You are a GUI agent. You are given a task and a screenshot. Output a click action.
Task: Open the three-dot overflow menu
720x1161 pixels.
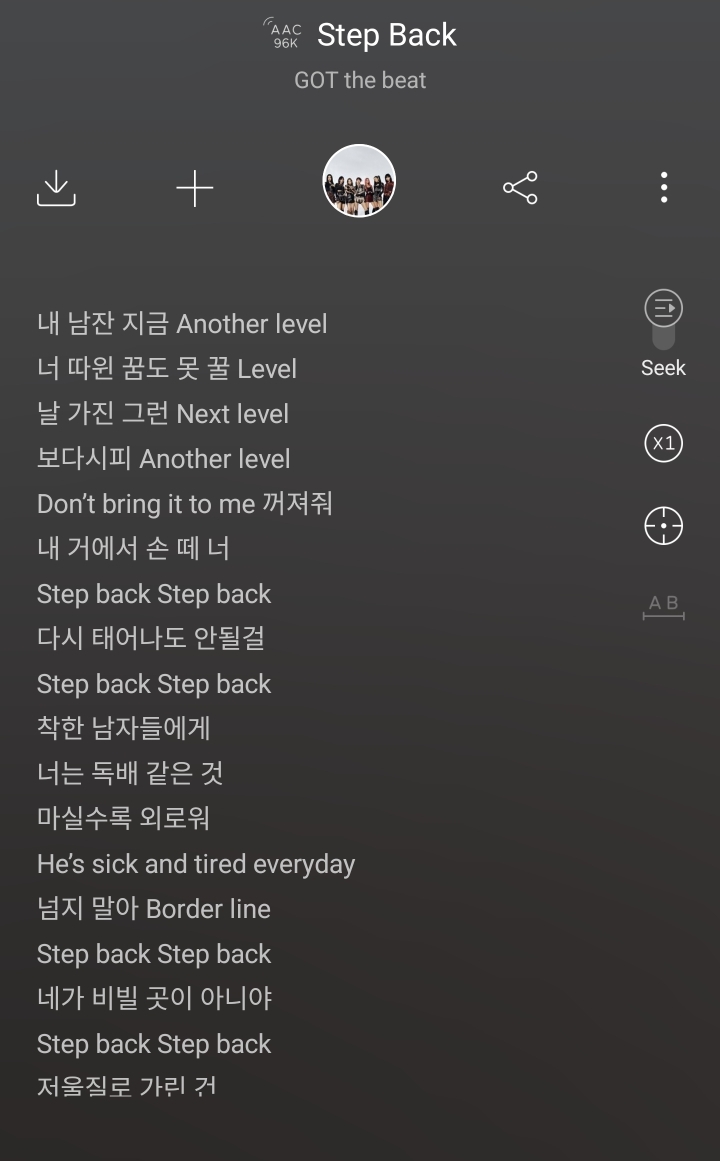coord(664,187)
